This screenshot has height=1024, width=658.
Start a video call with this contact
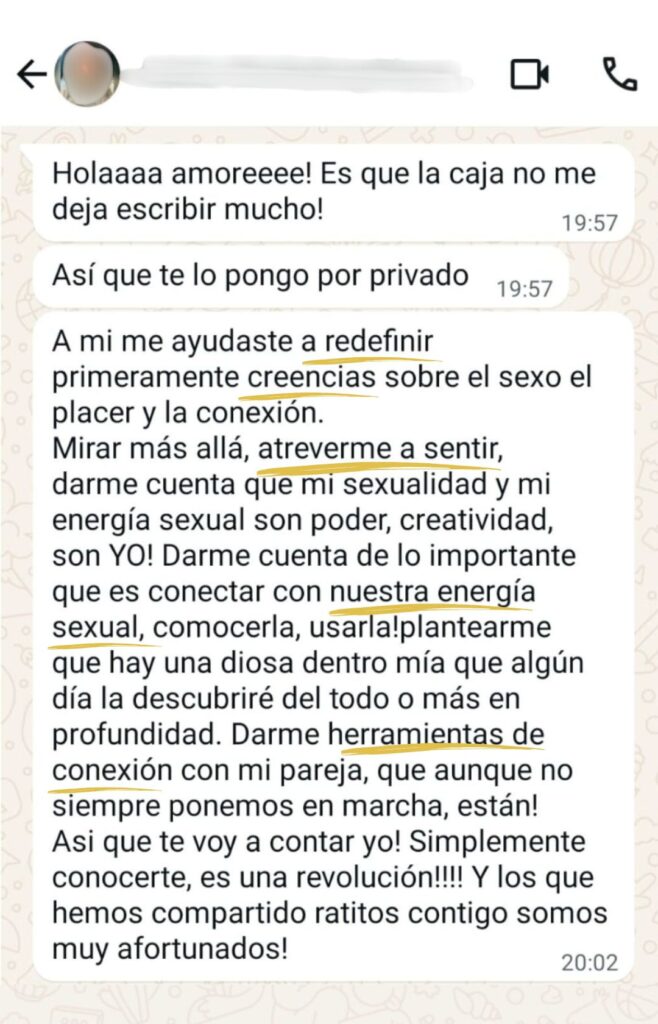[x=530, y=74]
